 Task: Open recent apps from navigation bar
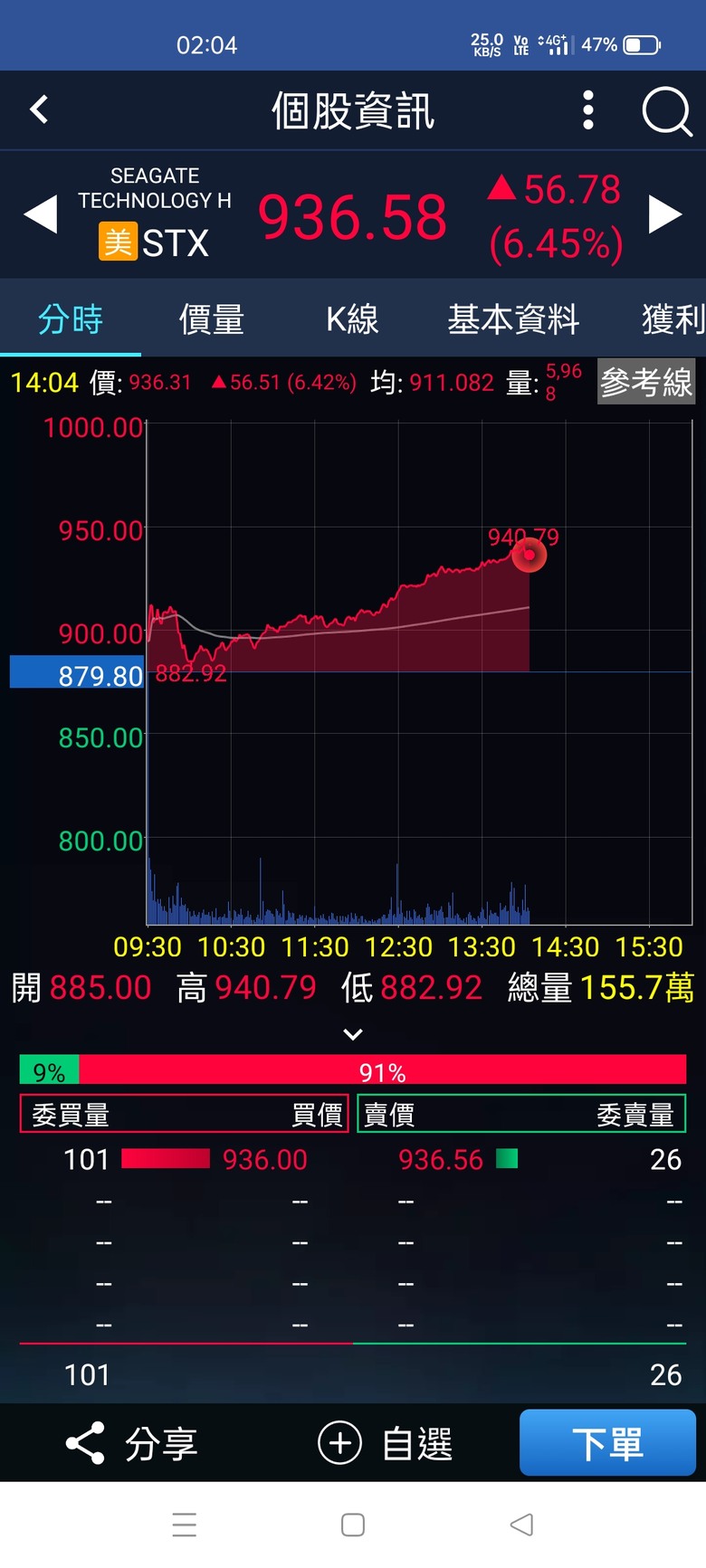(x=185, y=1525)
